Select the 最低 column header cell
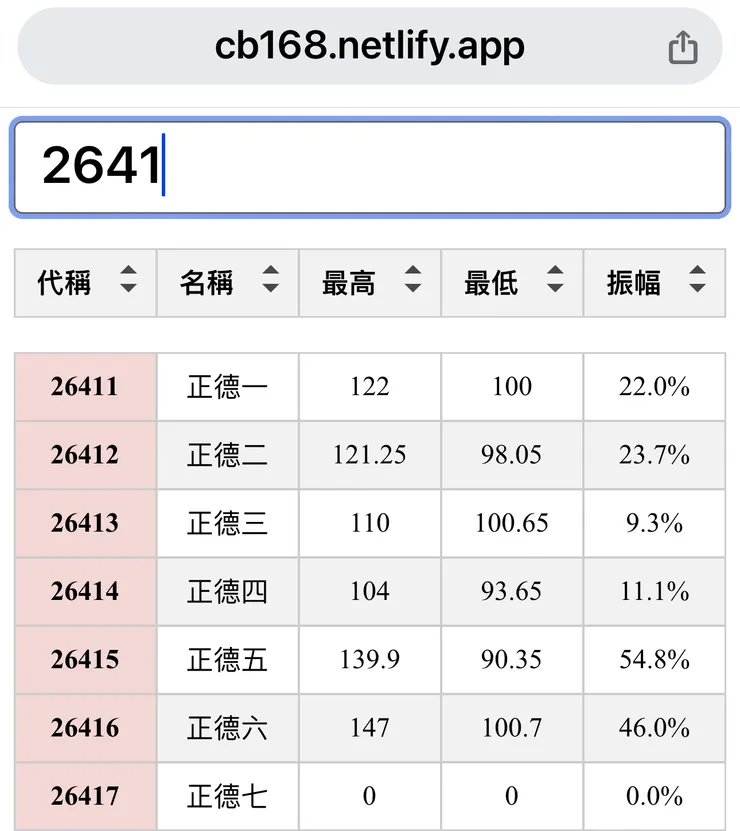740x831 pixels. 511,283
